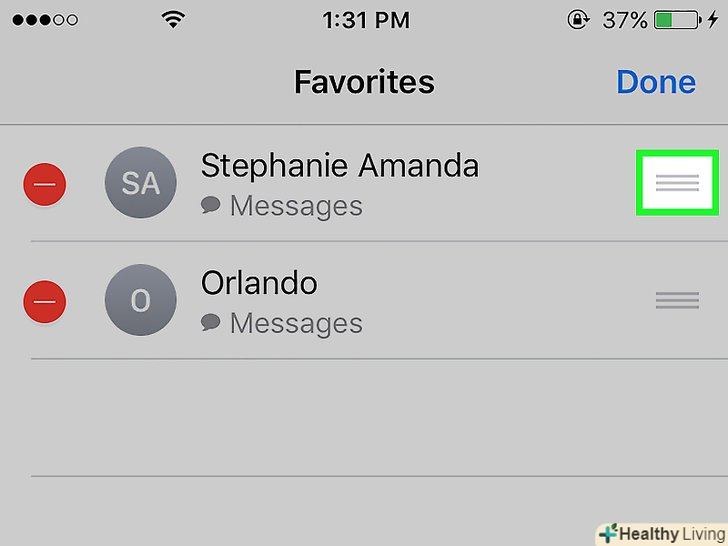The height and width of the screenshot is (546, 728).
Task: Tap Done to finish editing Favorites
Action: 655,81
